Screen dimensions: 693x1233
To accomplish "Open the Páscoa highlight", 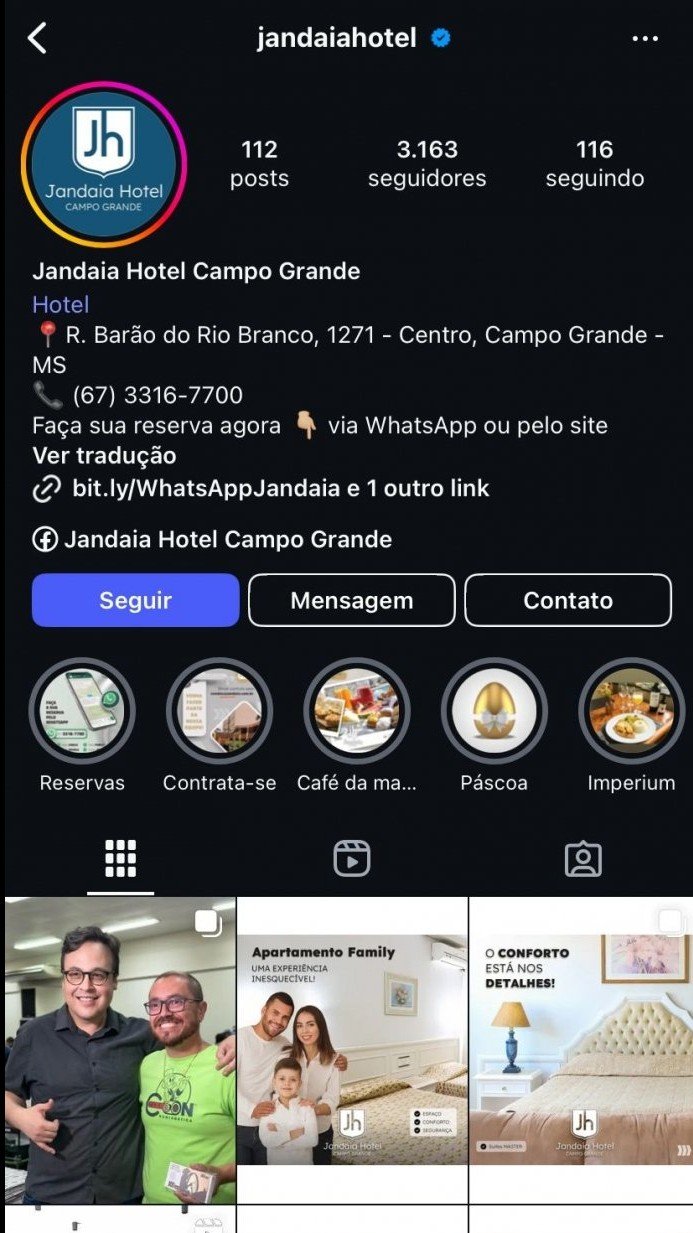I will point(494,711).
